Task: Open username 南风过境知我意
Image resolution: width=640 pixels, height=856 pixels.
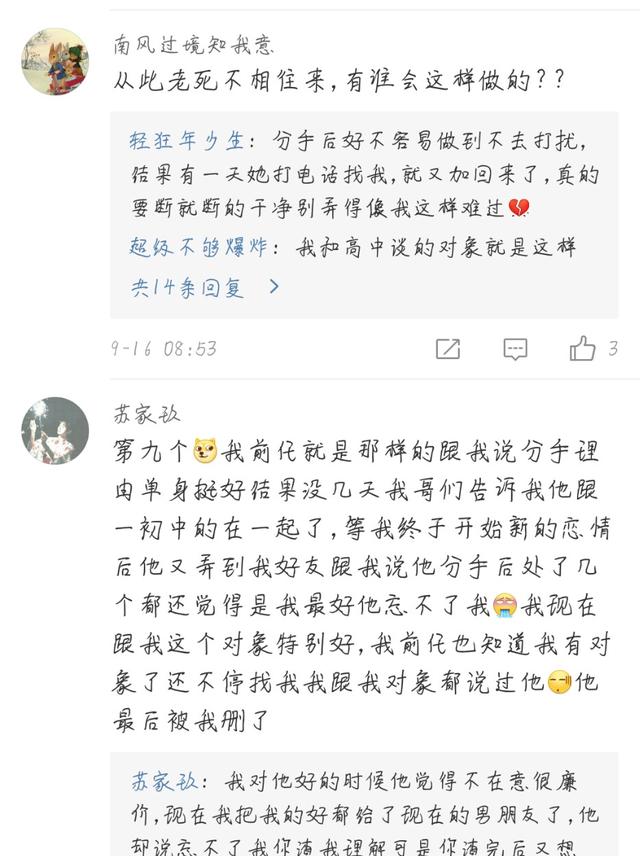Action: click(193, 45)
